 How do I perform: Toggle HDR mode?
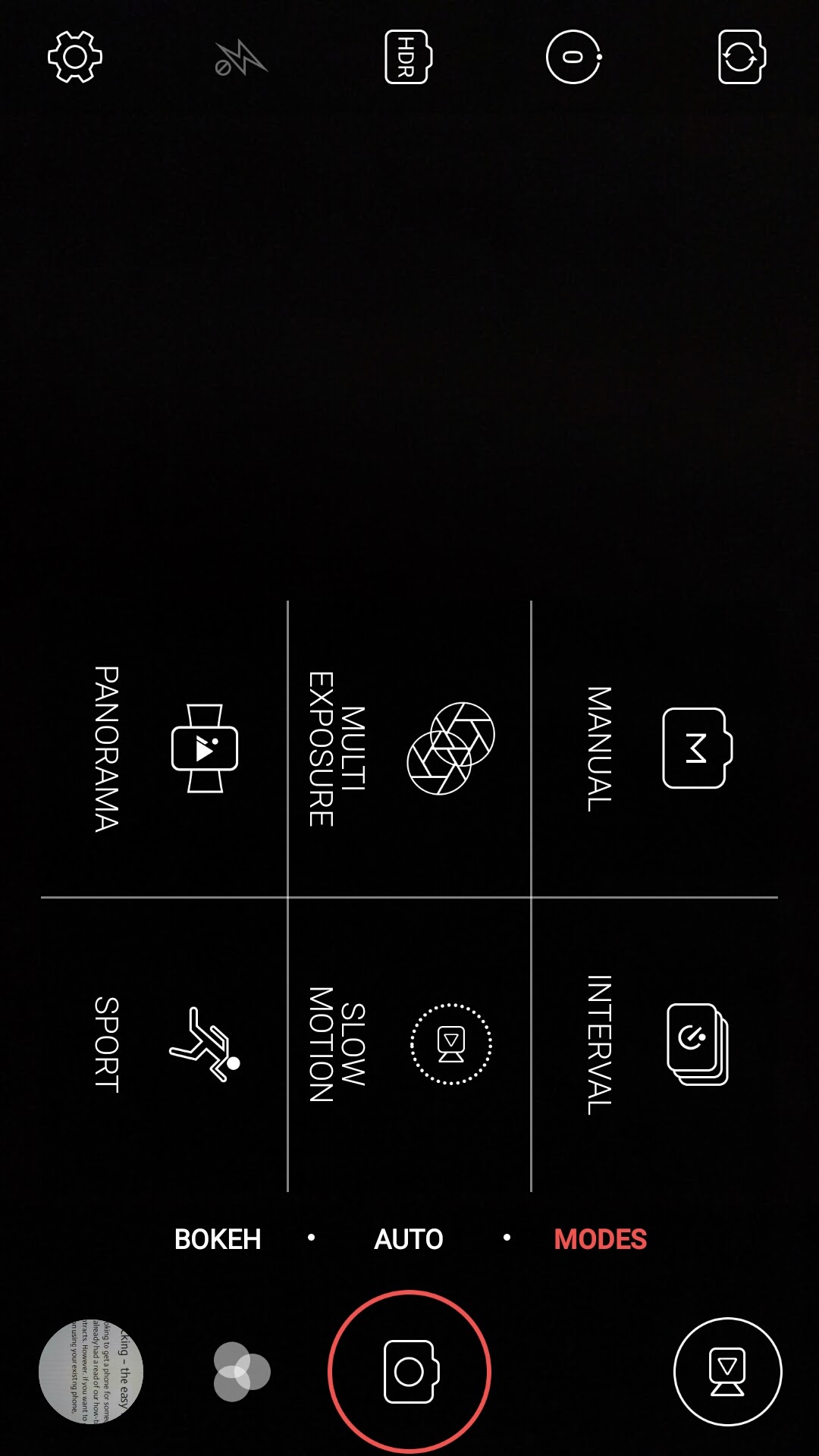[408, 57]
